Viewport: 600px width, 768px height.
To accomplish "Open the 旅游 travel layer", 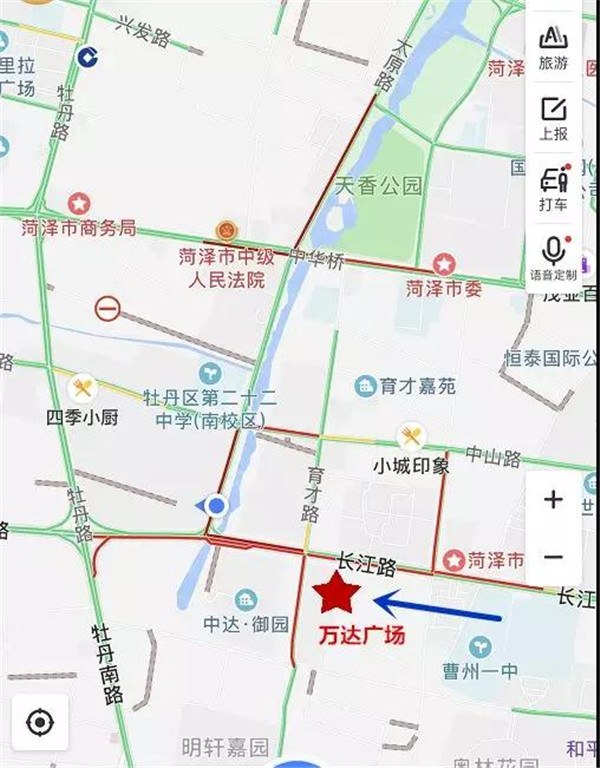I will [x=553, y=46].
